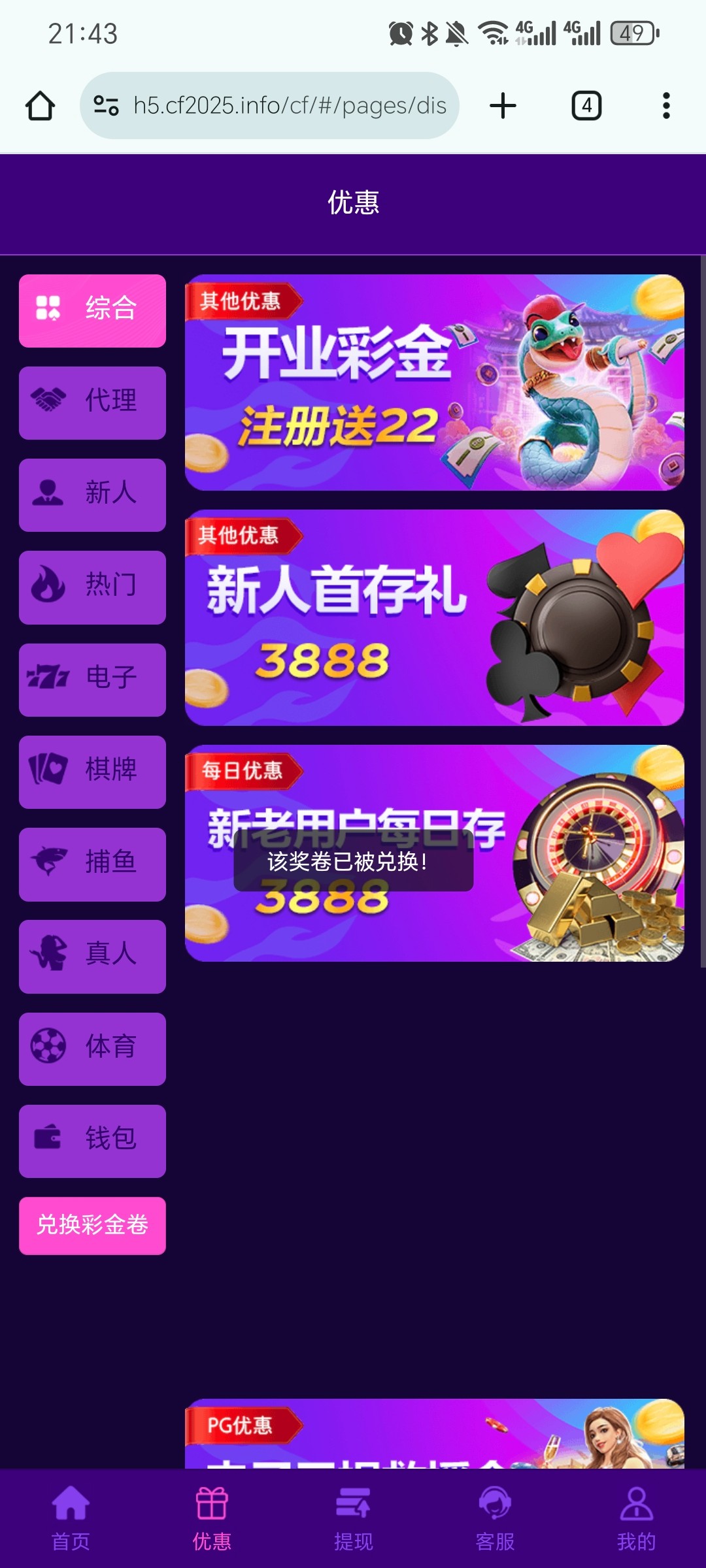Open the 开业彩金 注册送22 promotion banner
Viewport: 706px width, 1568px height.
coord(434,382)
